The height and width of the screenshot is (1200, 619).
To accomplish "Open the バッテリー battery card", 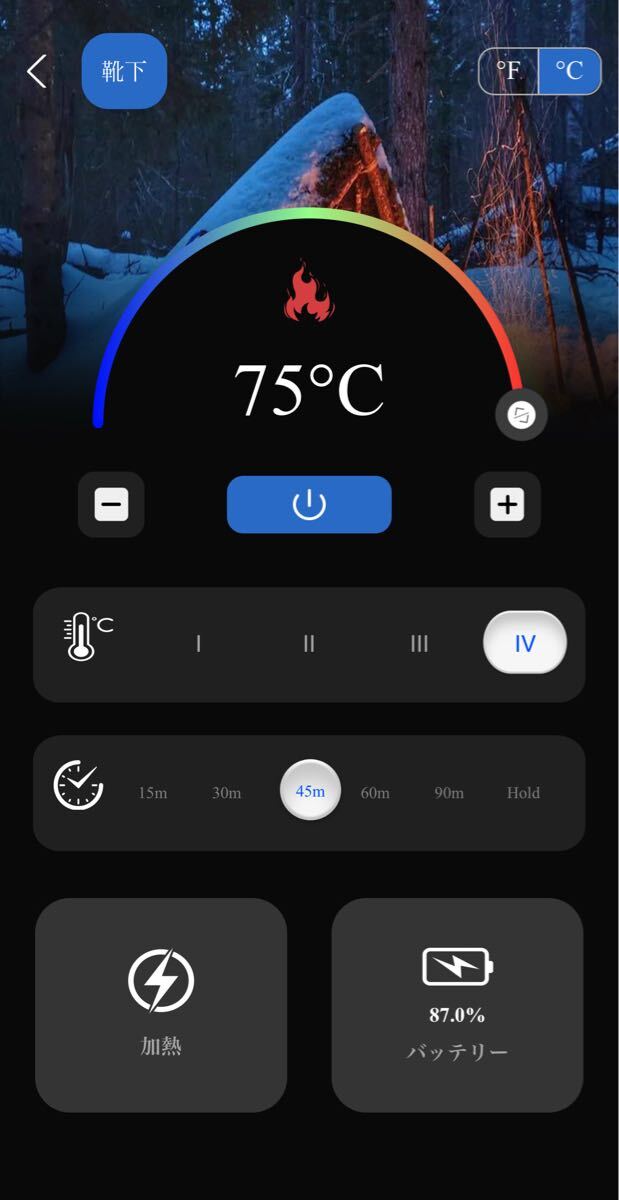I will click(x=457, y=1004).
